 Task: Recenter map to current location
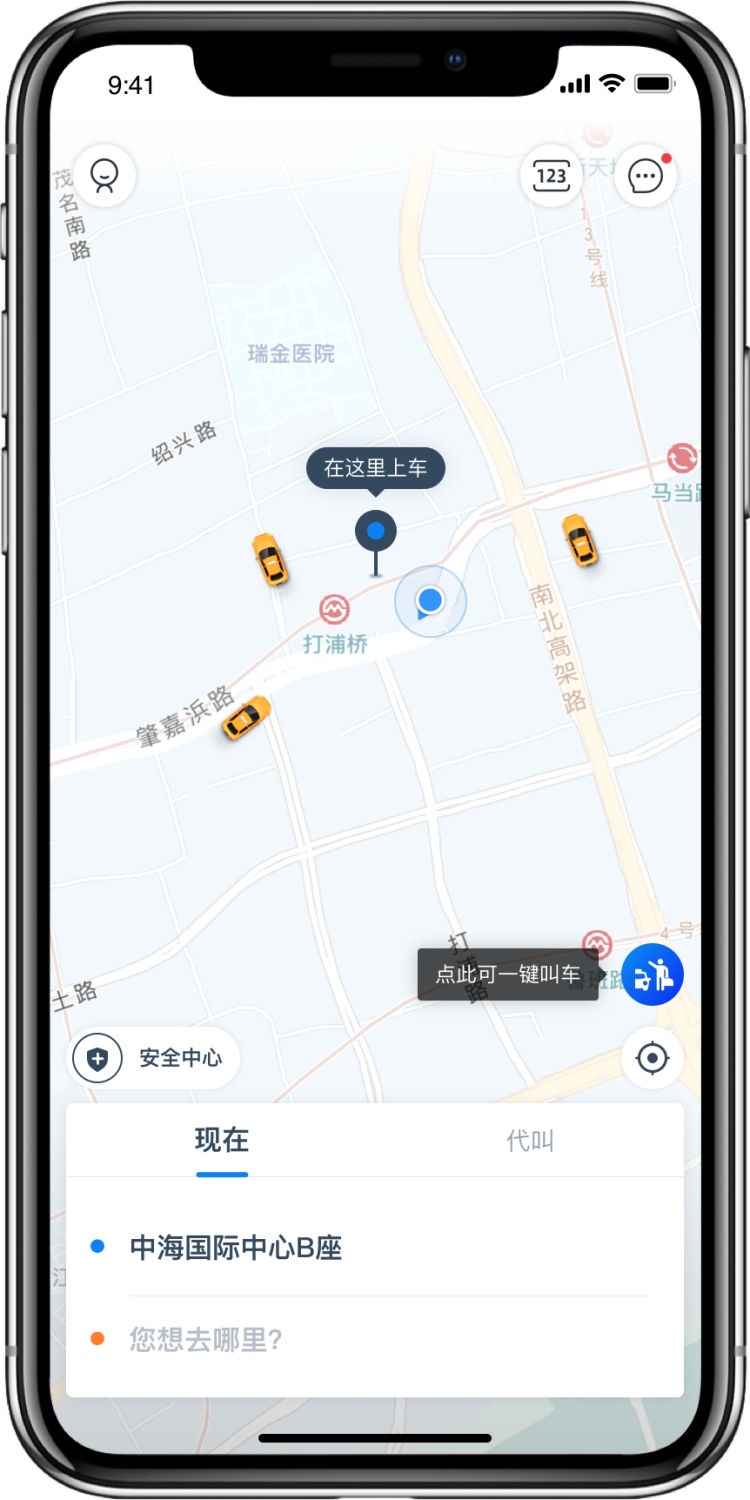click(x=652, y=1058)
